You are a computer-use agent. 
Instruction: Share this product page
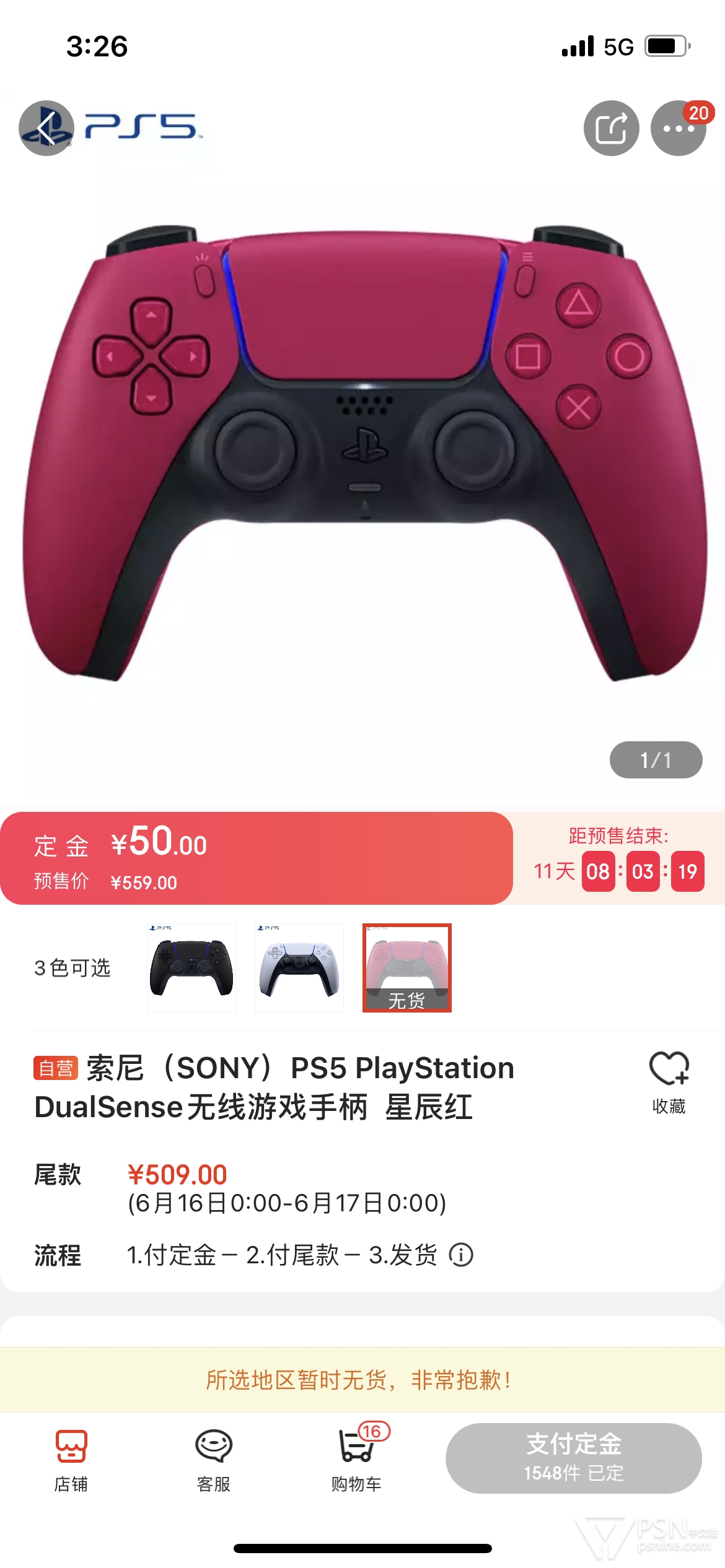coord(611,128)
